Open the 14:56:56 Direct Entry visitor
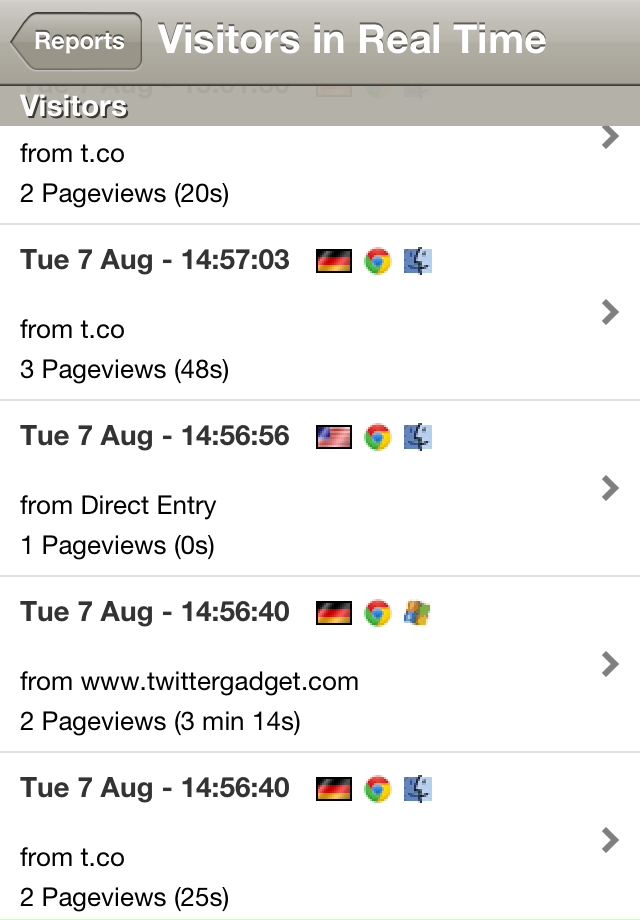The image size is (640, 920). tap(320, 489)
